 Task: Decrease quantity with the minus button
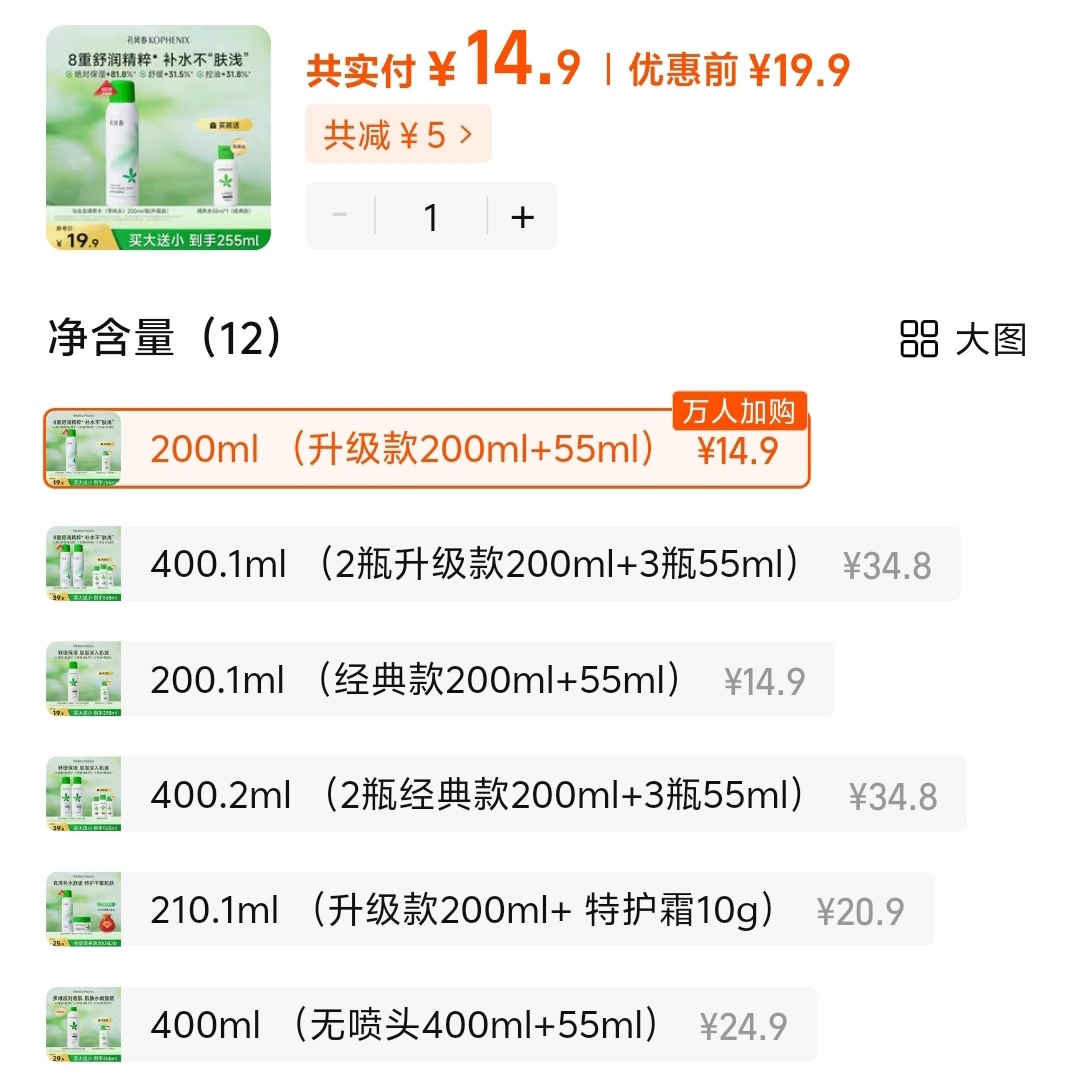click(x=340, y=217)
